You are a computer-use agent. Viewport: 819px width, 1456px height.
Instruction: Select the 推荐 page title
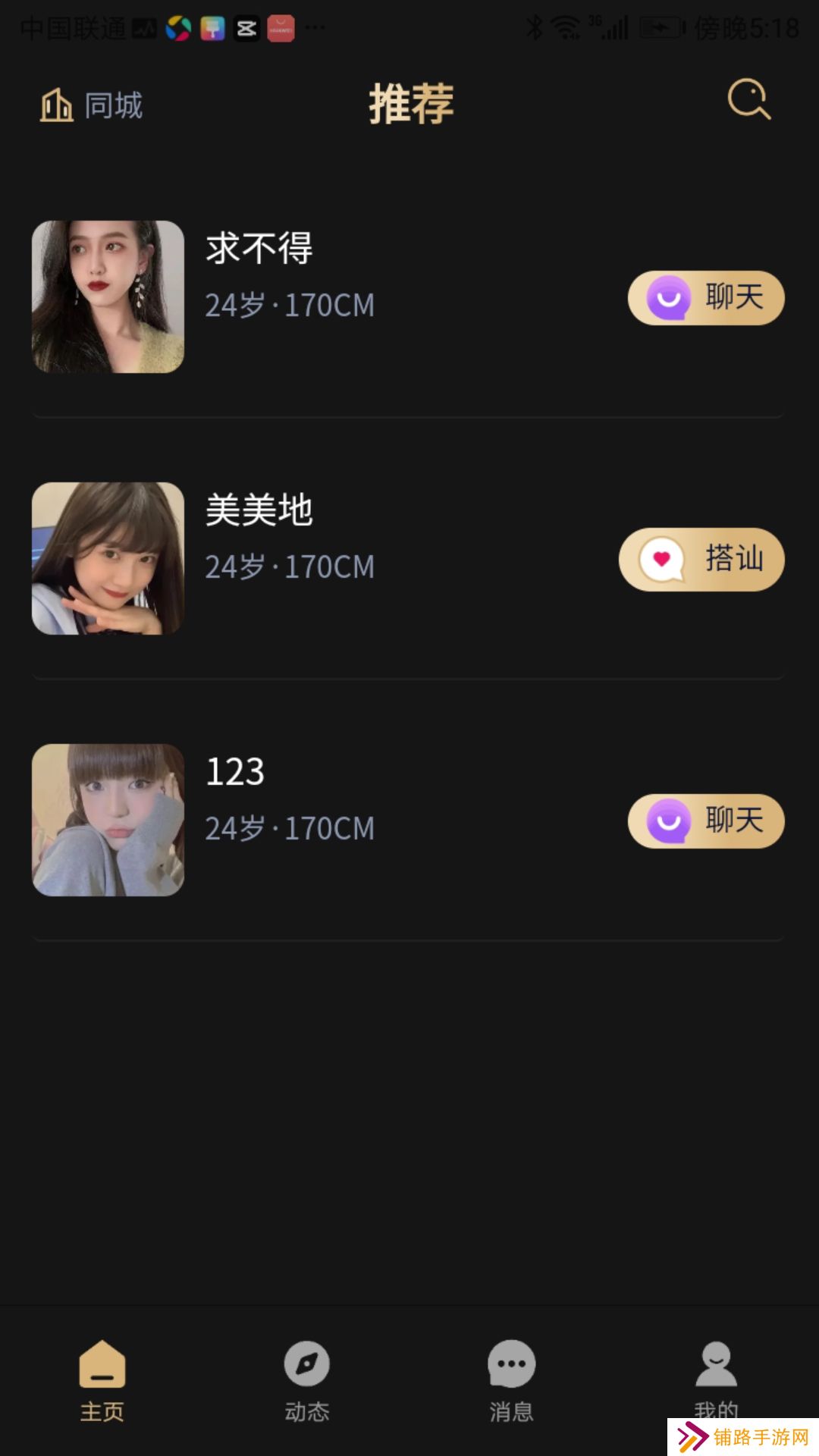coord(409,103)
